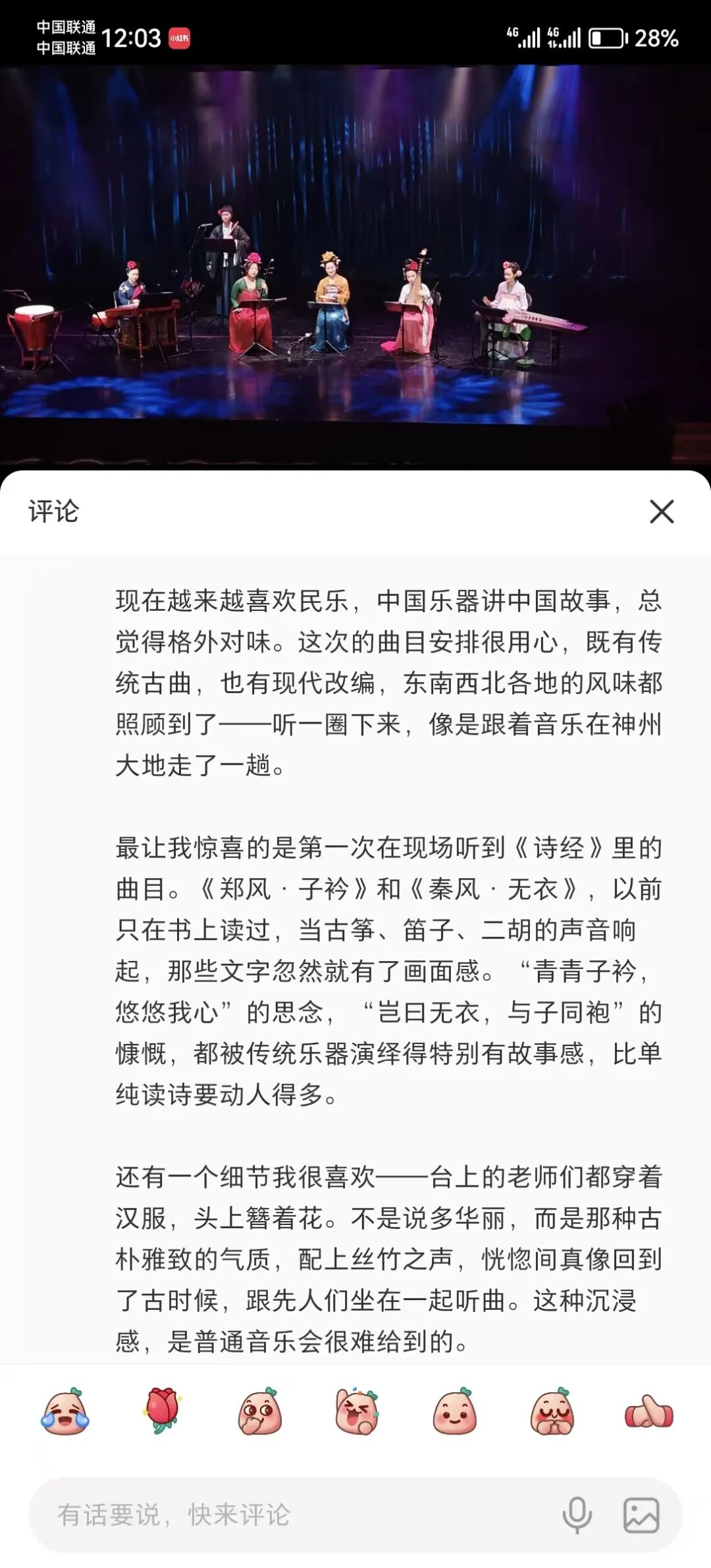Insert the red rose emoji
The width and height of the screenshot is (711, 1568).
(x=162, y=1411)
